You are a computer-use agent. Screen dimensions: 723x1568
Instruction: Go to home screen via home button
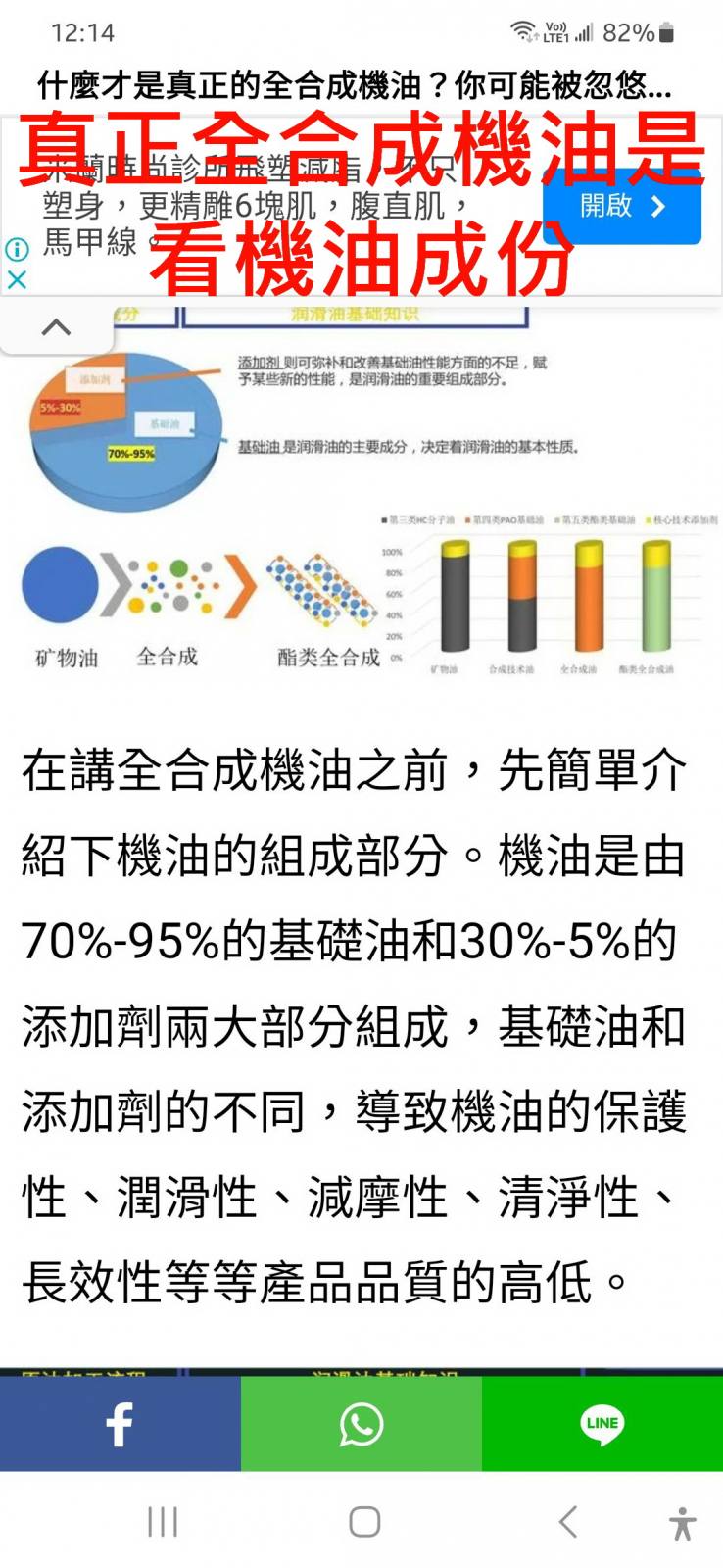(x=364, y=1522)
